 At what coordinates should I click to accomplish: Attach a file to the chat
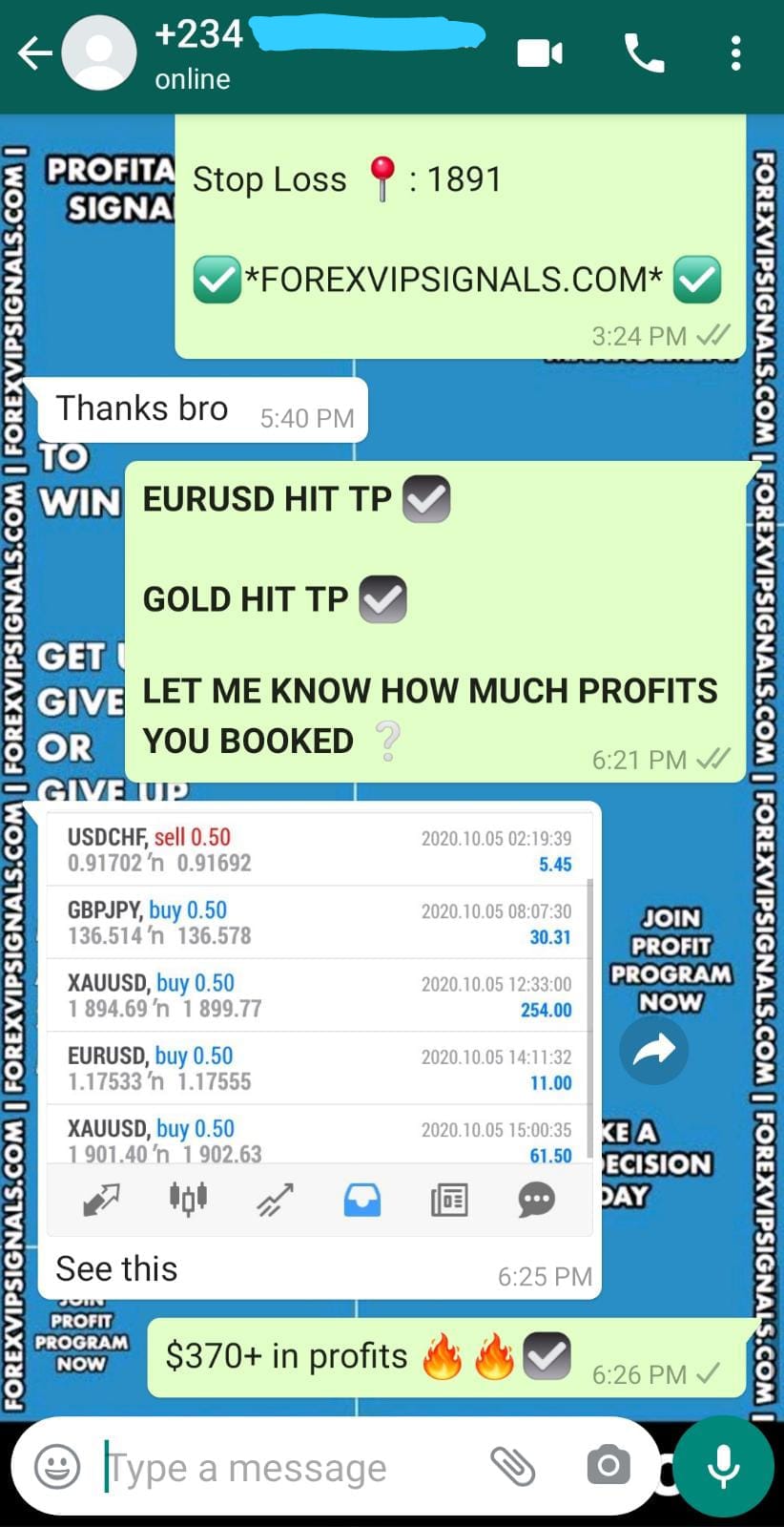pyautogui.click(x=512, y=1467)
